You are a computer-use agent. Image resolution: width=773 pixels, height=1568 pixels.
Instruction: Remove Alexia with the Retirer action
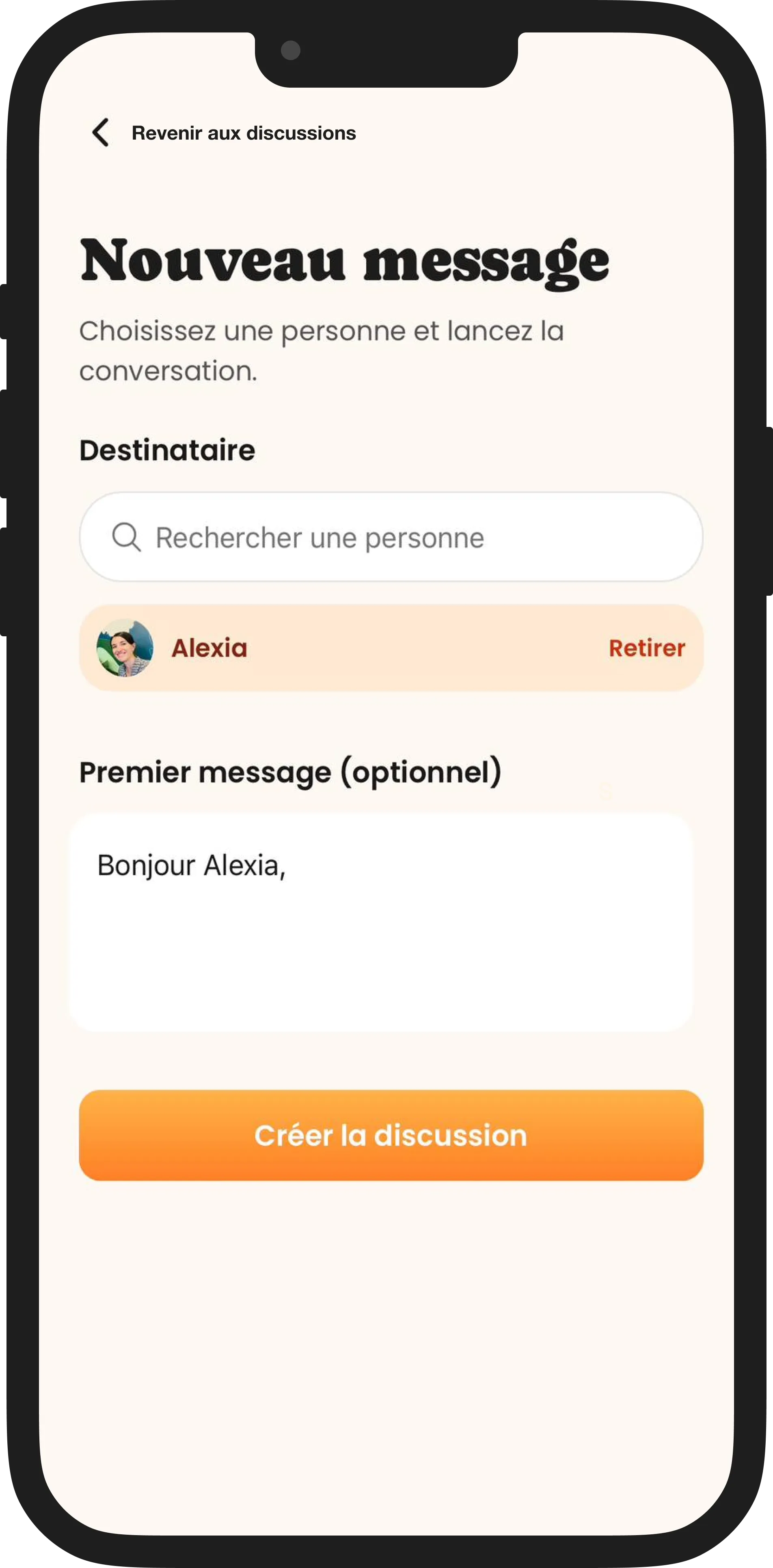point(647,648)
